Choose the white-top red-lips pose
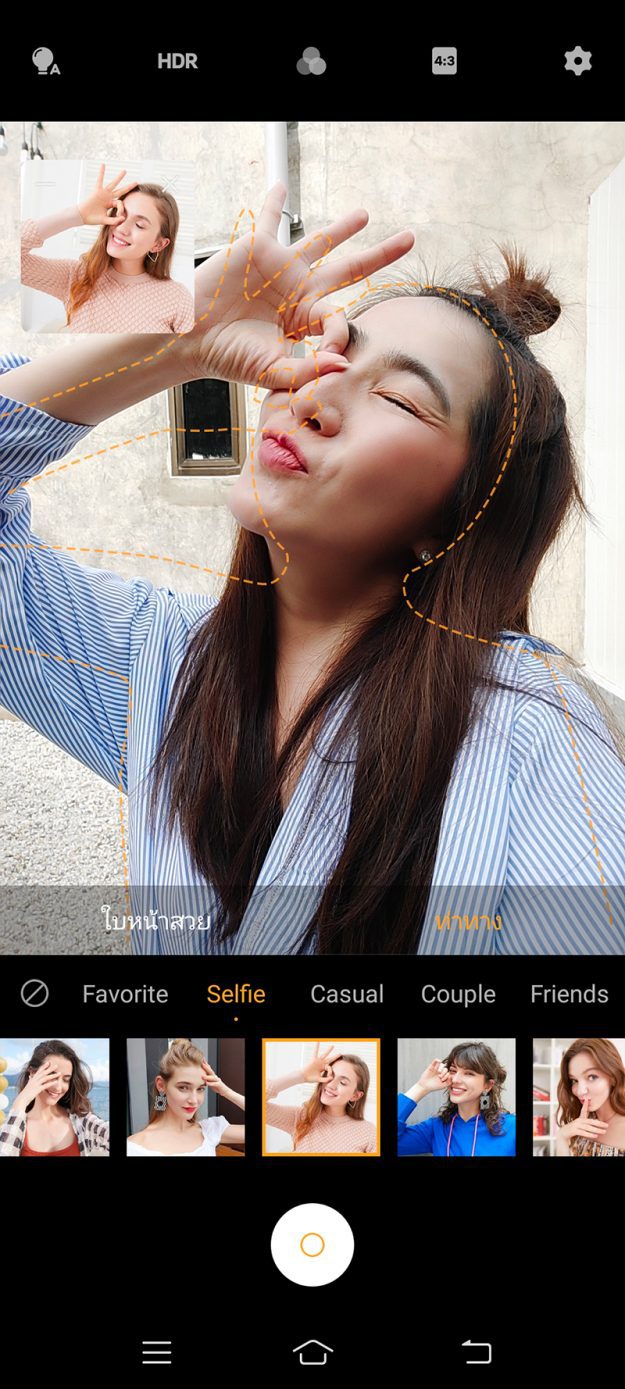The width and height of the screenshot is (625, 1389). pos(185,1097)
